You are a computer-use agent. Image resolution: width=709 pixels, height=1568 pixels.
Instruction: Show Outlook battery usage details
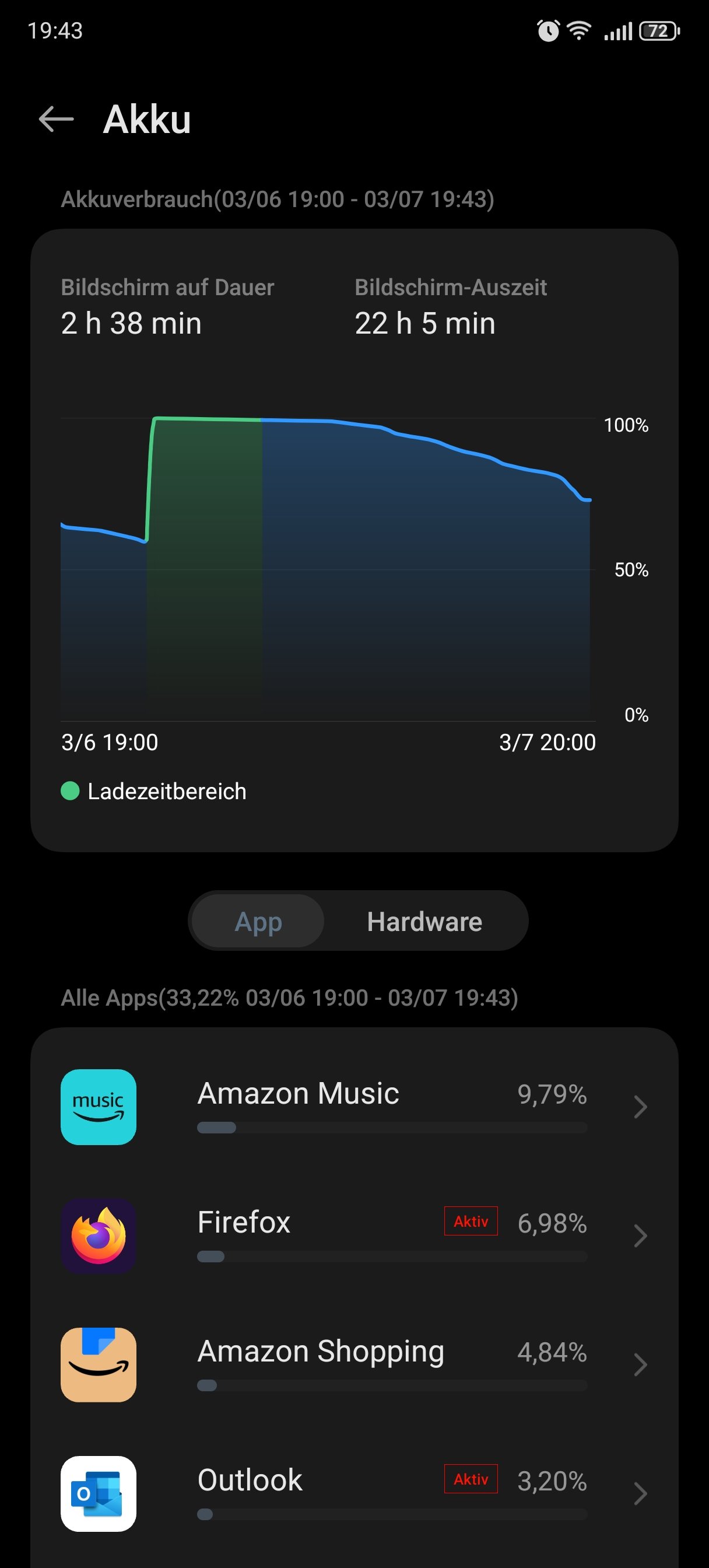(x=354, y=1493)
